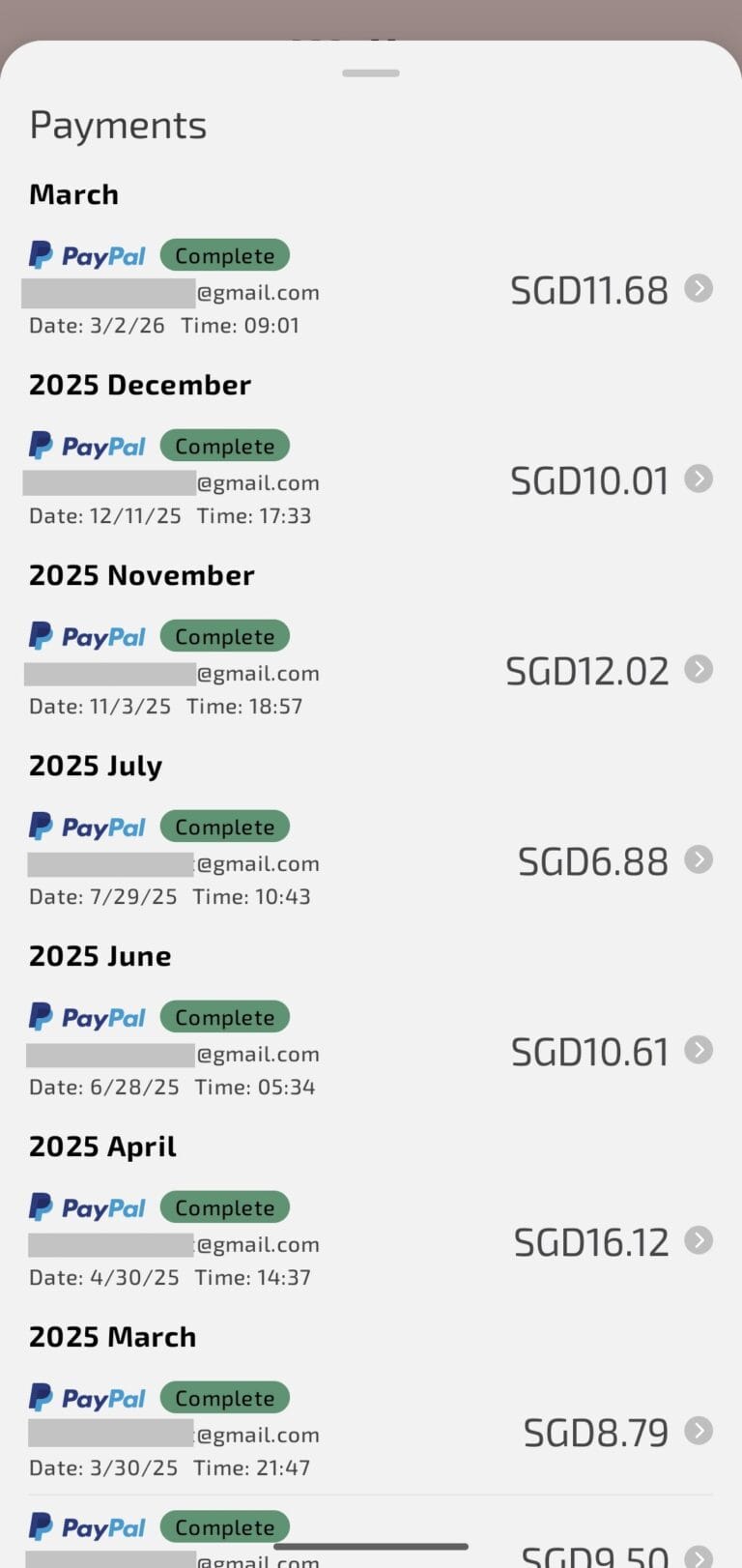Viewport: 742px width, 1568px height.
Task: Open the SGD10.61 June payment
Action: pos(699,1050)
